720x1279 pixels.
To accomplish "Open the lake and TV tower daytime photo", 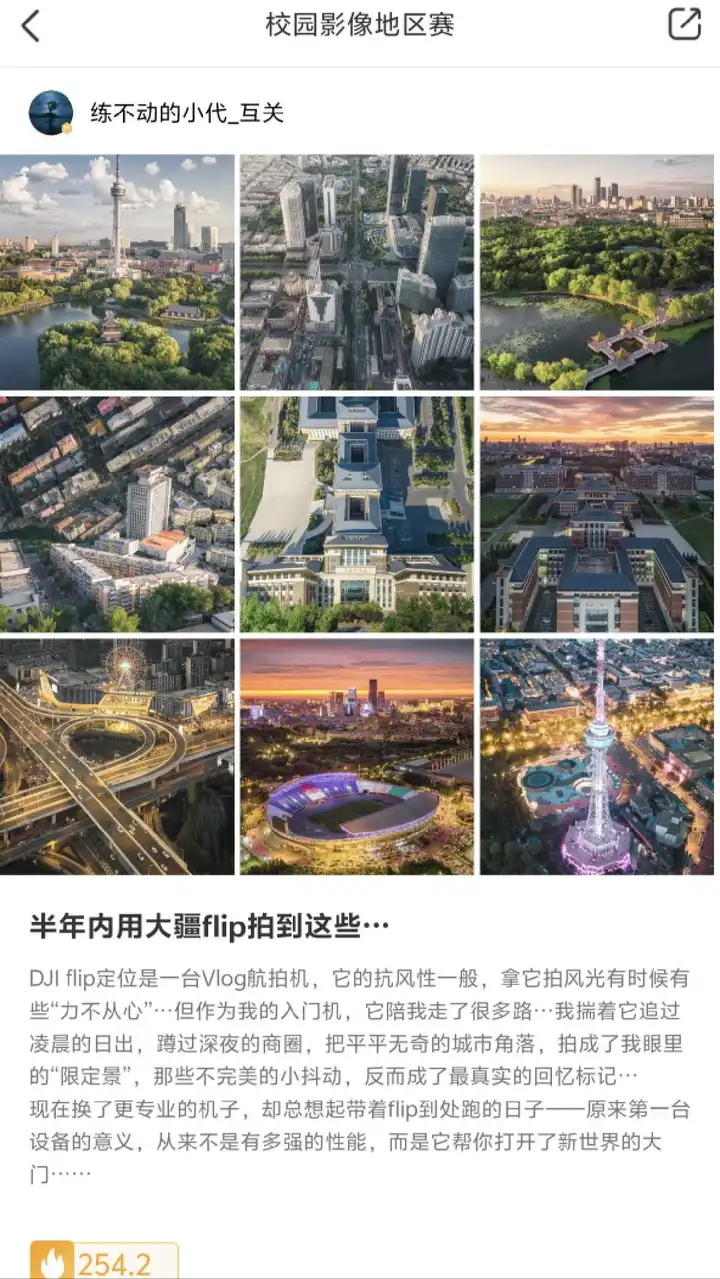I will (x=117, y=272).
